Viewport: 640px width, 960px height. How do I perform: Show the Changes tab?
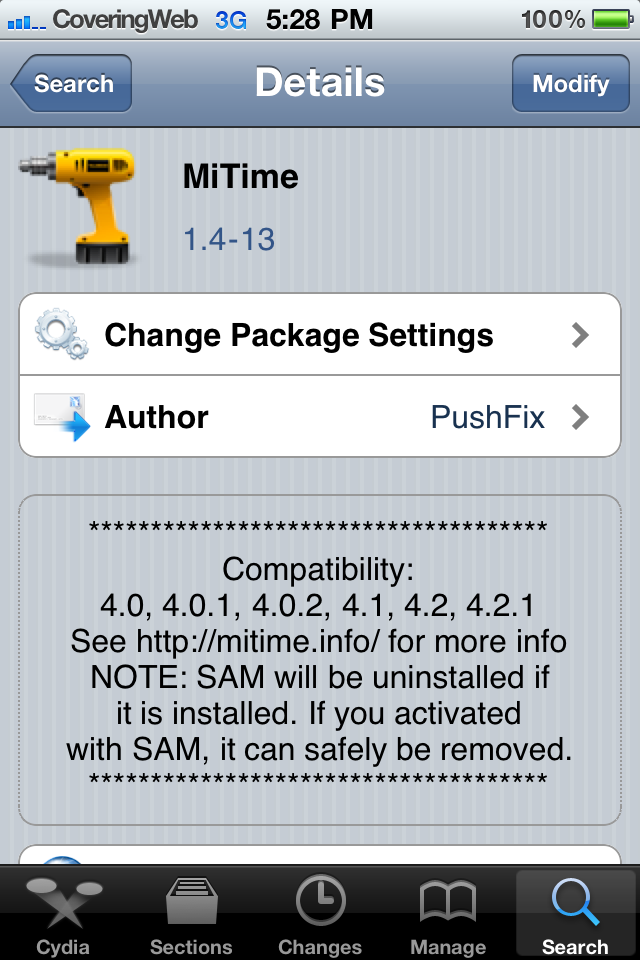pos(320,916)
